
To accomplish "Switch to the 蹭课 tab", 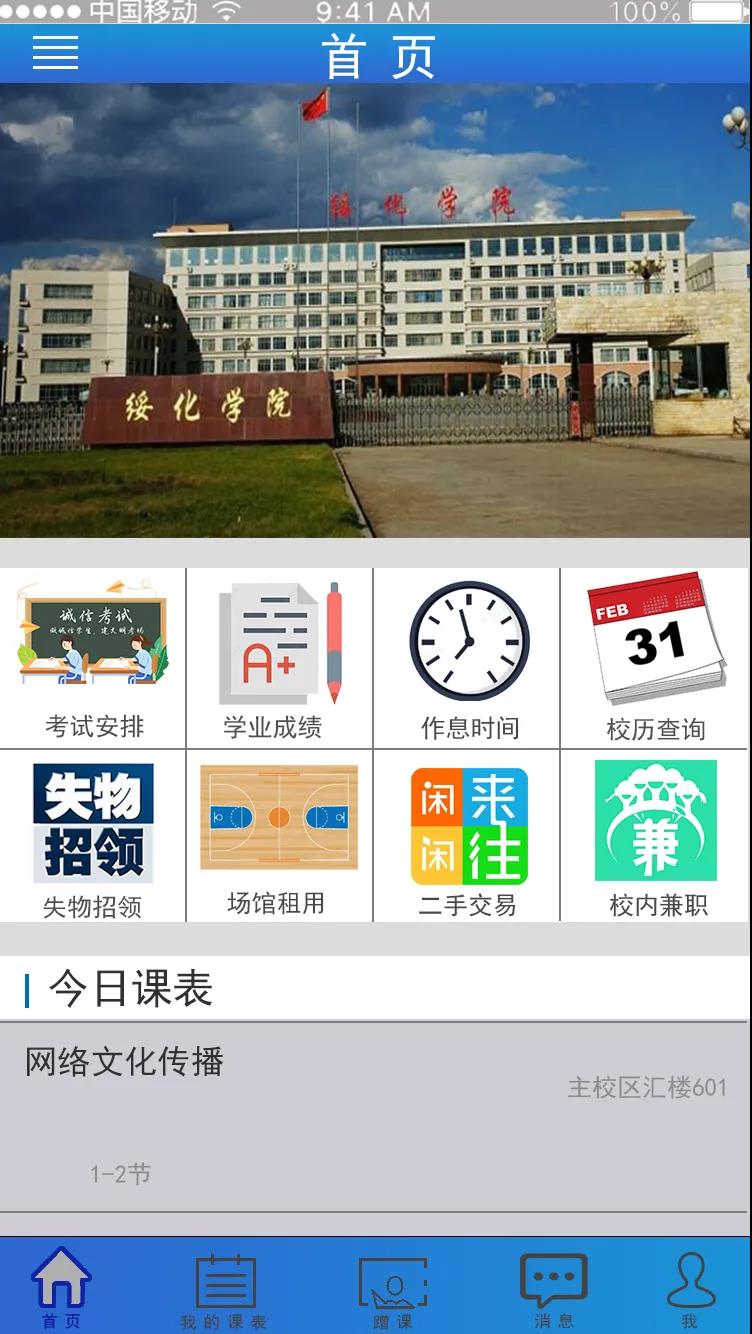I will click(393, 1290).
